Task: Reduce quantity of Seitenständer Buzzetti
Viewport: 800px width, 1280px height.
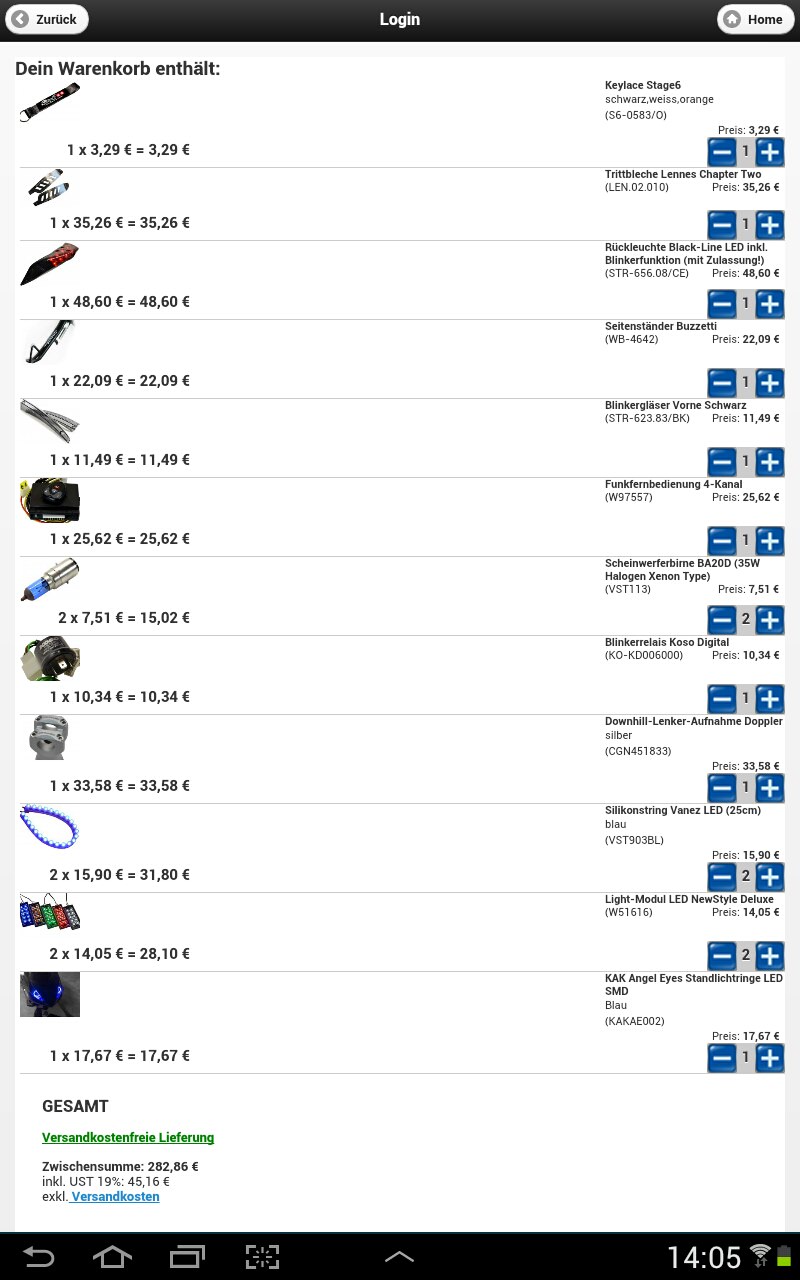Action: click(722, 382)
